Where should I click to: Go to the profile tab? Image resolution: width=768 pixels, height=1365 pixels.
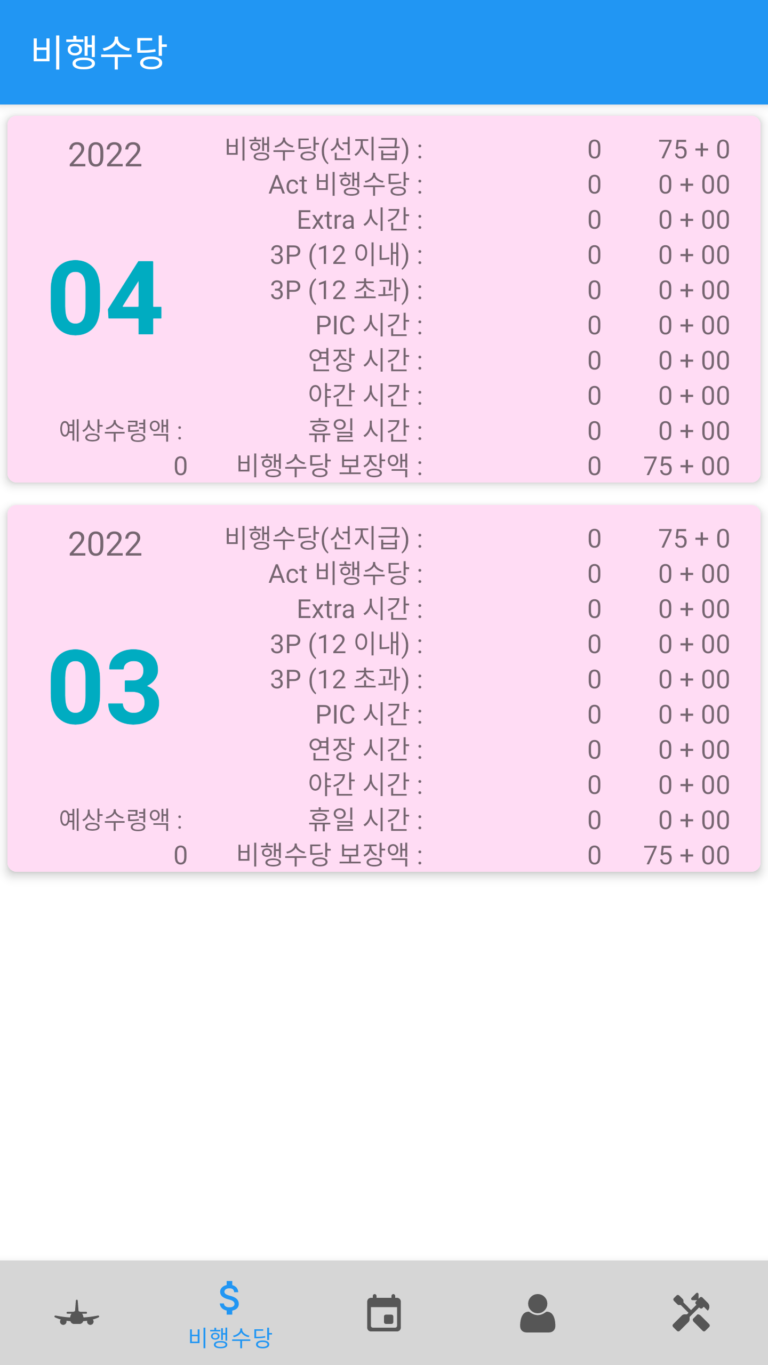coord(537,1313)
